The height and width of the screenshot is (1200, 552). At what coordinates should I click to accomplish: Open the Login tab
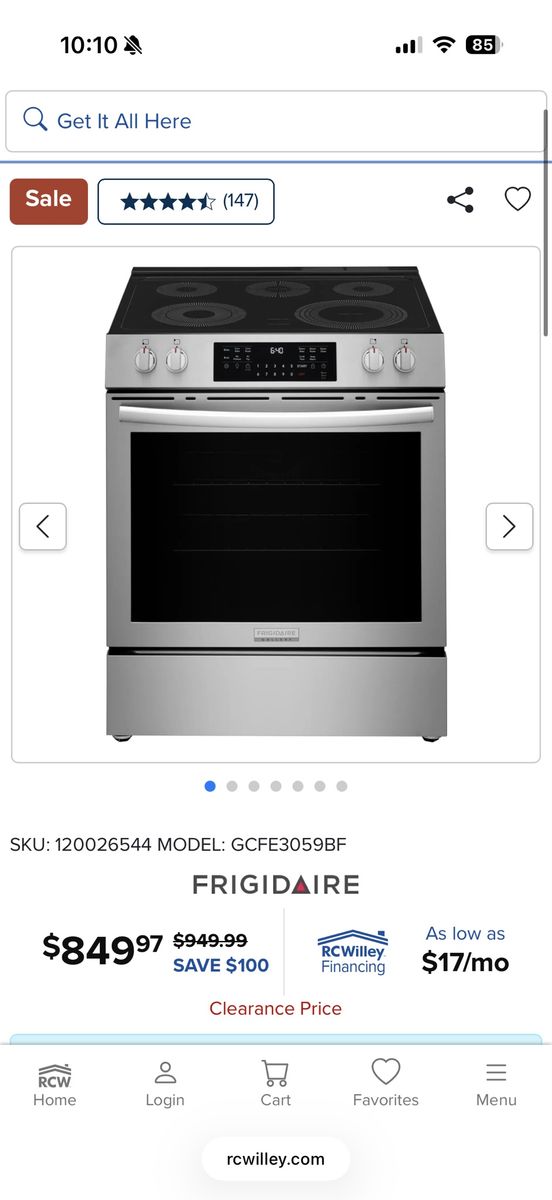[165, 1084]
